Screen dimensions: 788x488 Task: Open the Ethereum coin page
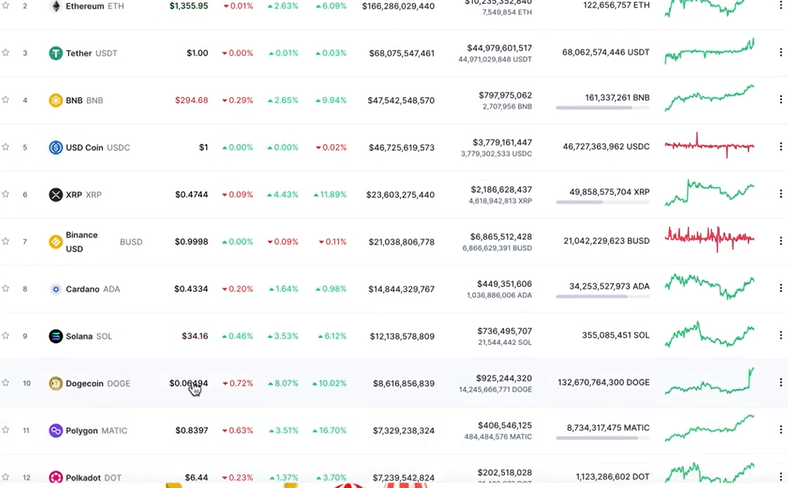pyautogui.click(x=84, y=6)
